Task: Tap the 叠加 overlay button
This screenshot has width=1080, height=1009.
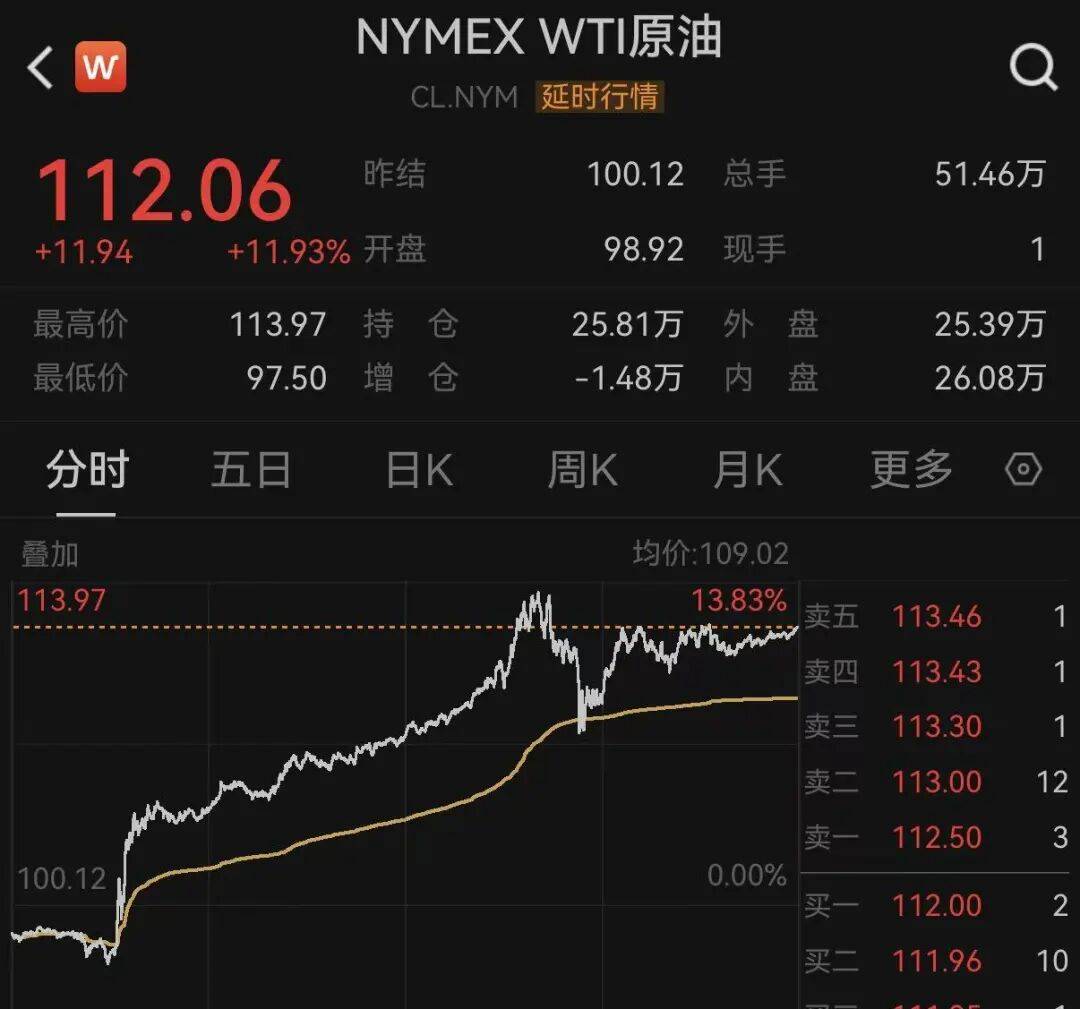Action: [49, 553]
